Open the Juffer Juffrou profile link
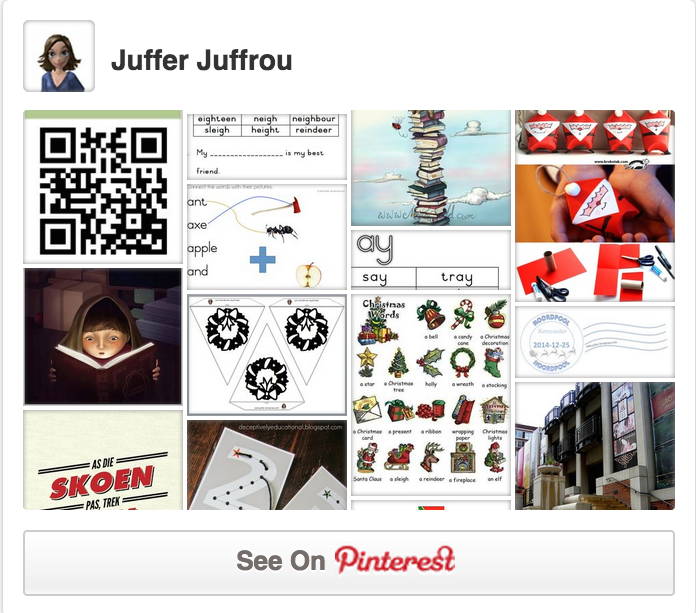This screenshot has width=696, height=613. click(x=201, y=61)
